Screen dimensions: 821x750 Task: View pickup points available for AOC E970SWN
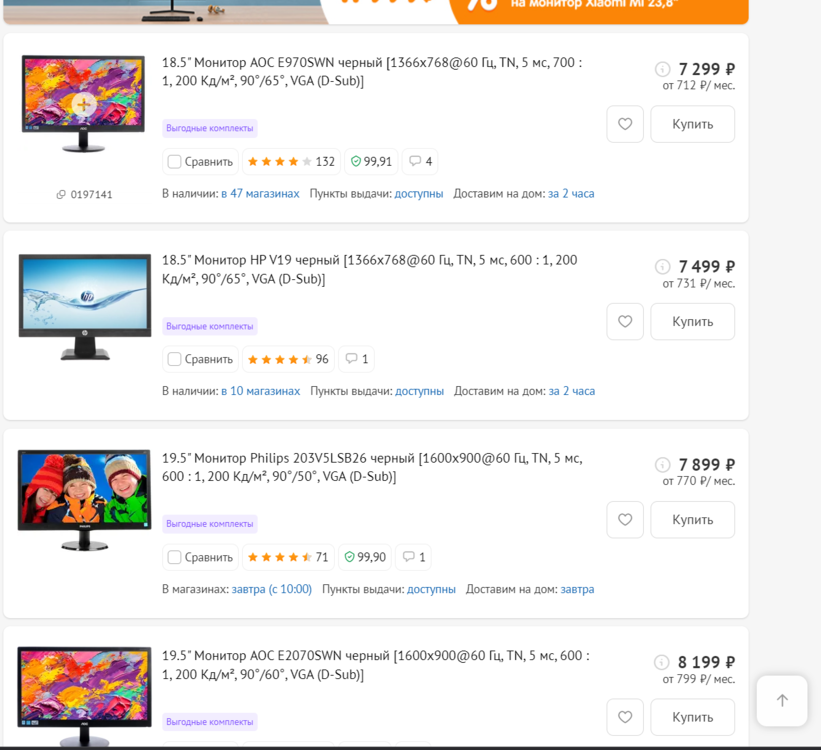pos(418,193)
